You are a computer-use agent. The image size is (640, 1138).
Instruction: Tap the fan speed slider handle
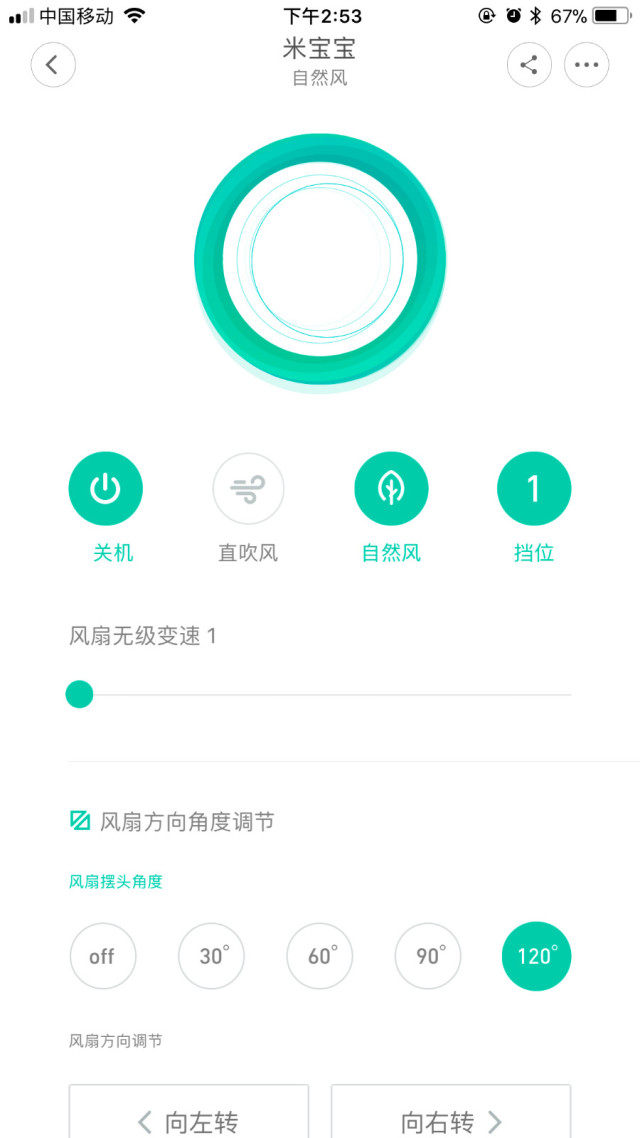pyautogui.click(x=79, y=695)
